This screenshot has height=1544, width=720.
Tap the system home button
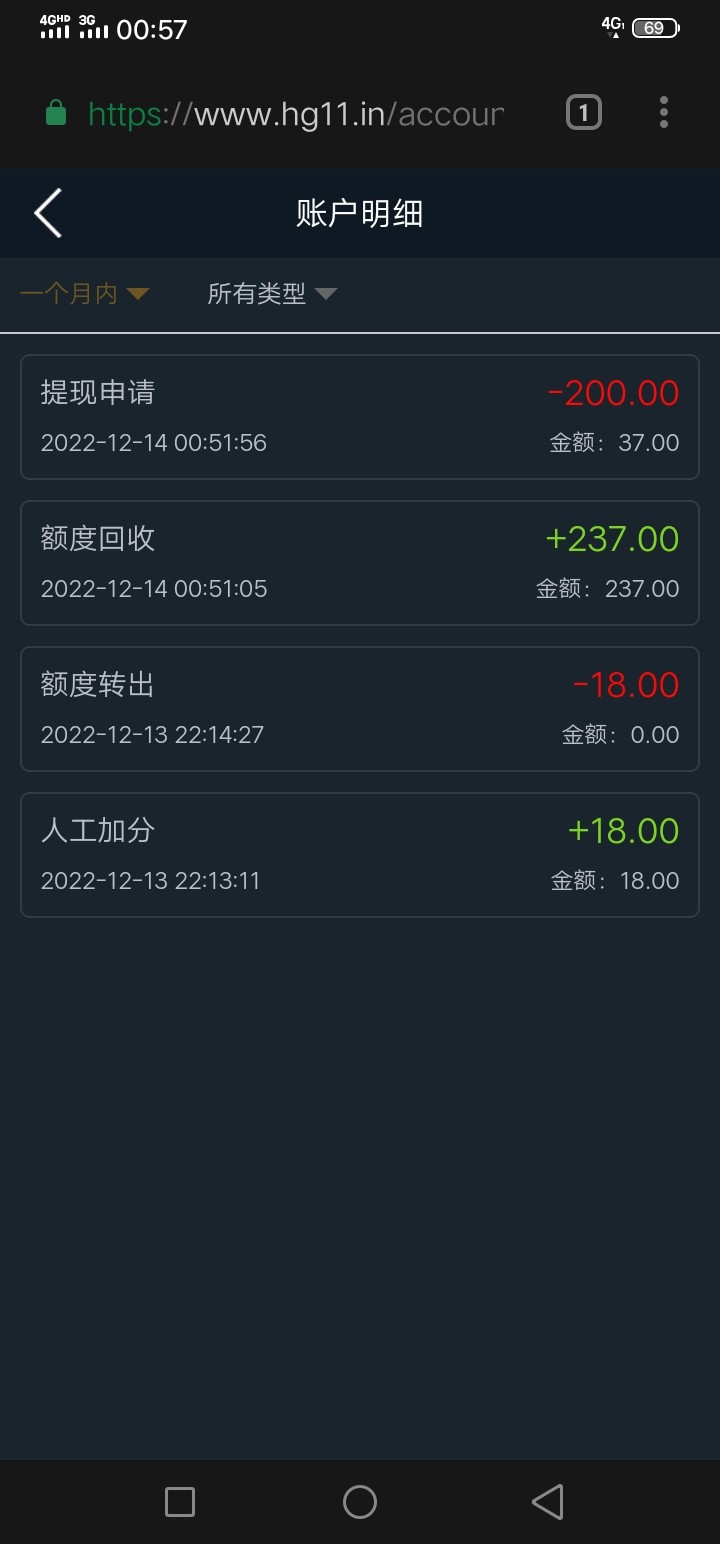360,1501
